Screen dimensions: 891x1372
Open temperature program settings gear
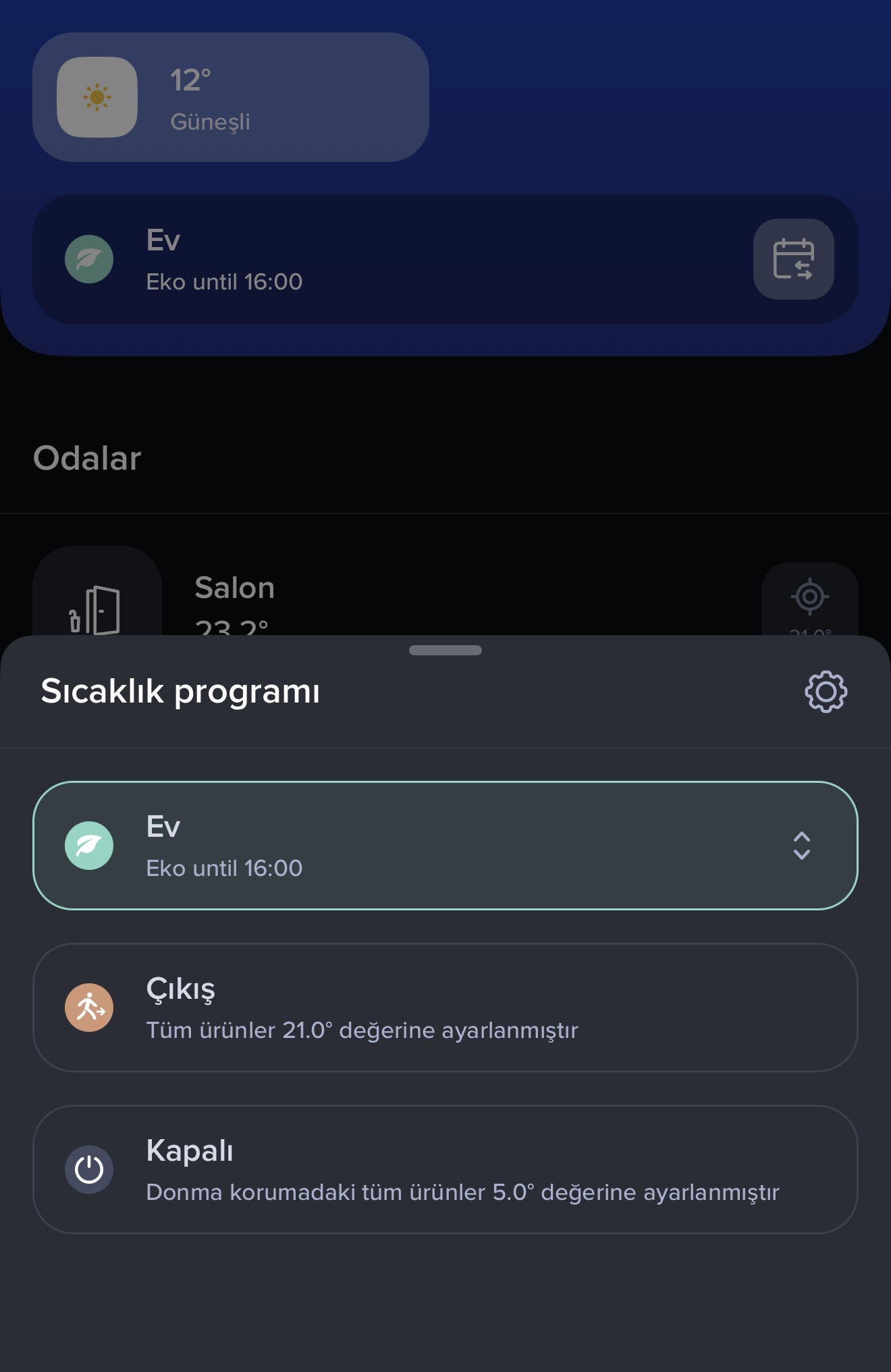[826, 692]
